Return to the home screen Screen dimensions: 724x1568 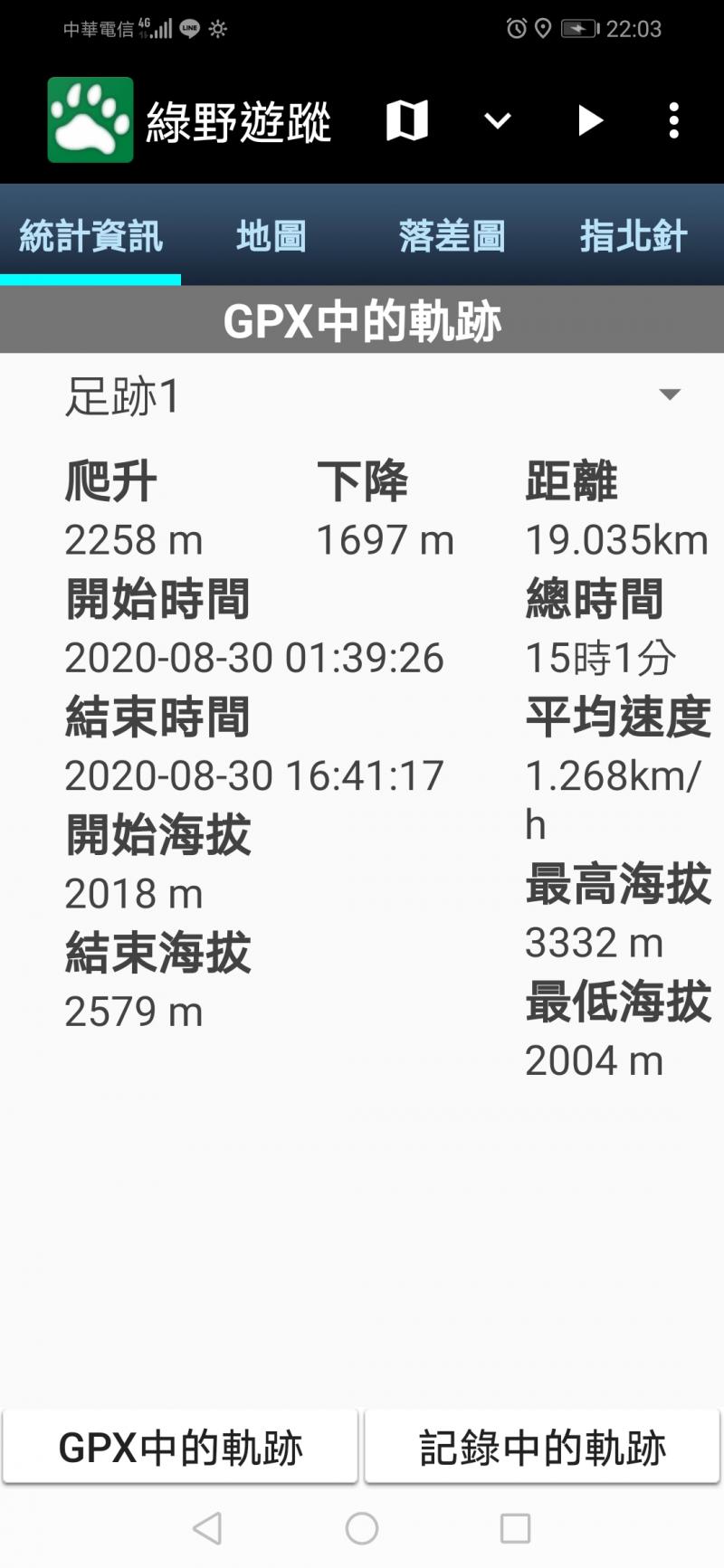(362, 1528)
